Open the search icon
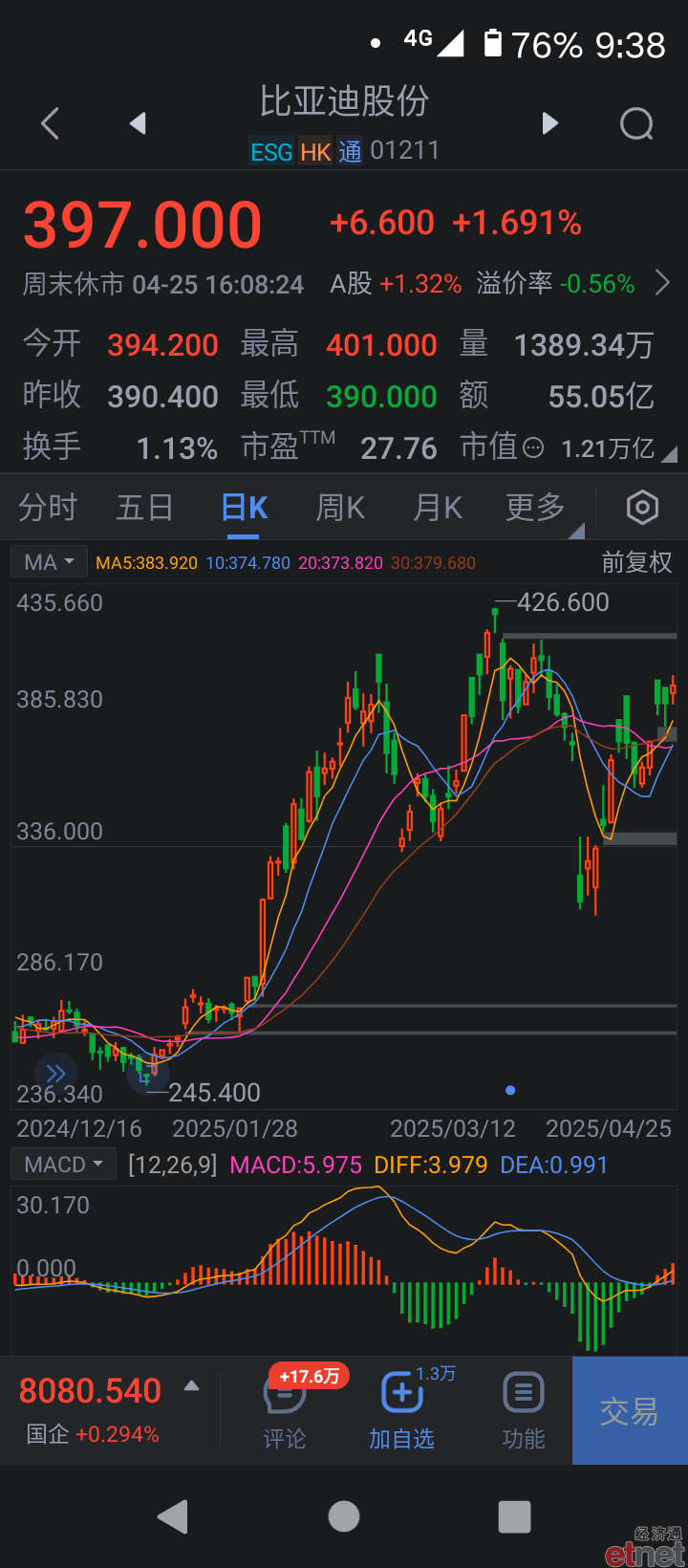 [x=636, y=123]
